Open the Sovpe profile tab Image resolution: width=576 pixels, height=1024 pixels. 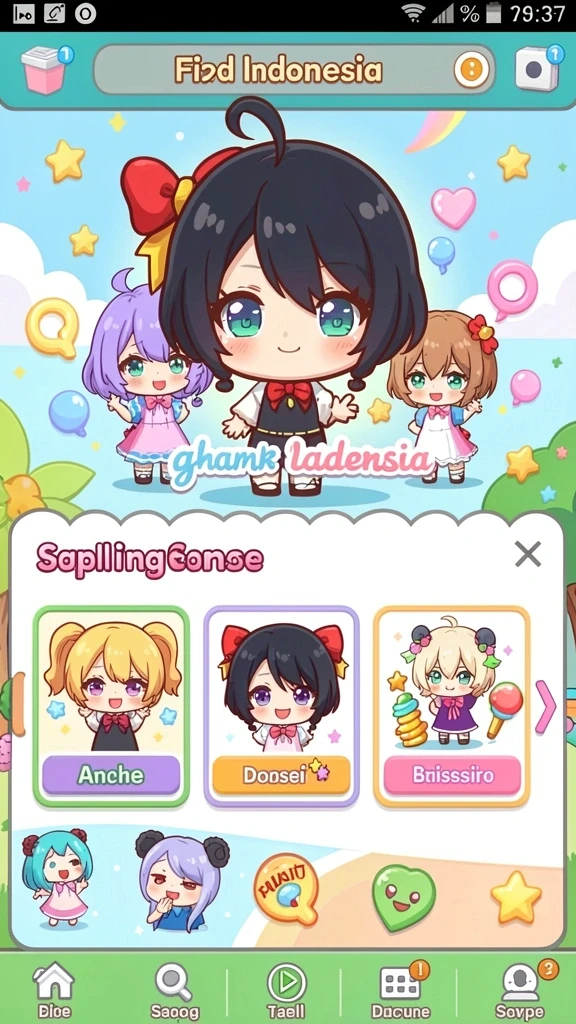(x=520, y=989)
